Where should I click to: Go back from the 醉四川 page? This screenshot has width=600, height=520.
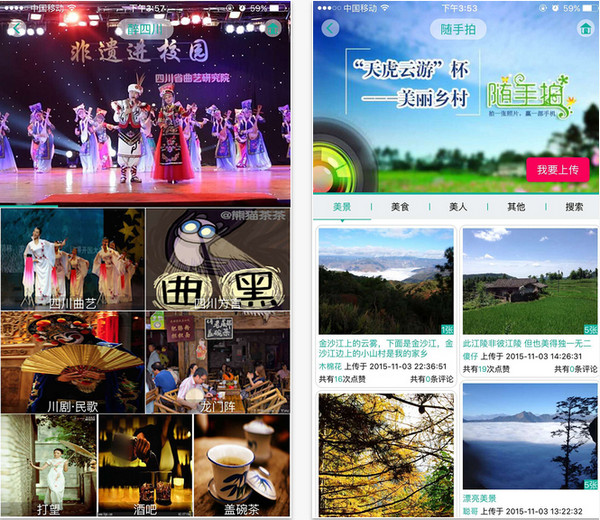16,28
